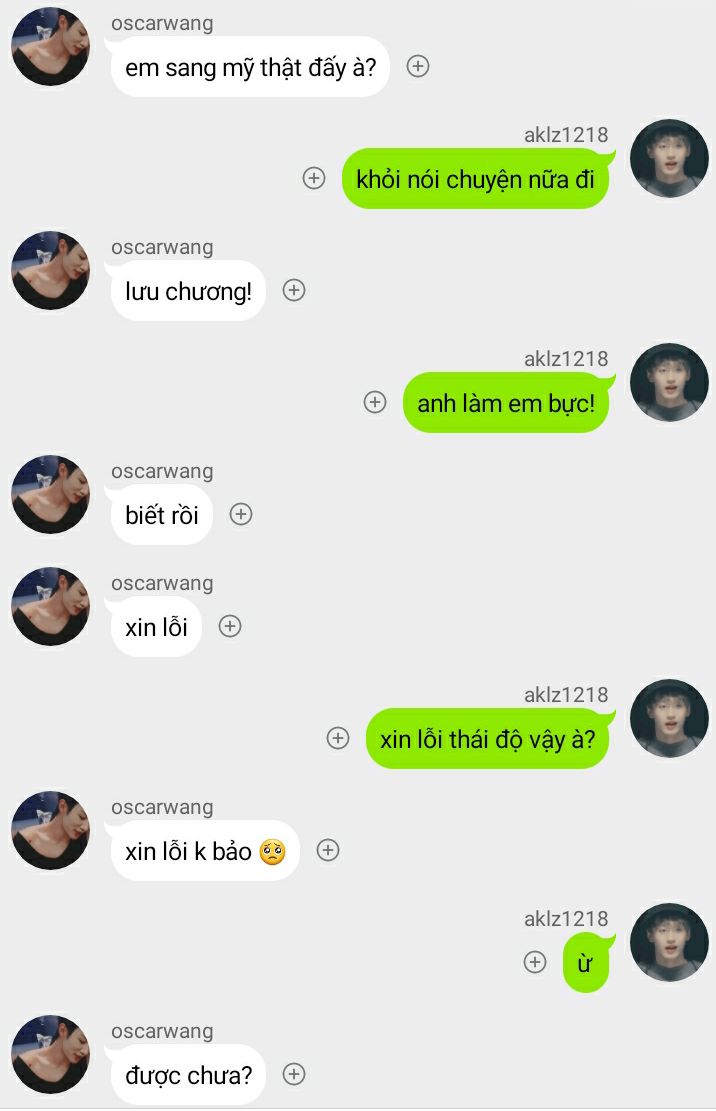The height and width of the screenshot is (1111, 716).
Task: Add a reaction to "khỏi nói chuyện nữa đi"
Action: tap(314, 178)
